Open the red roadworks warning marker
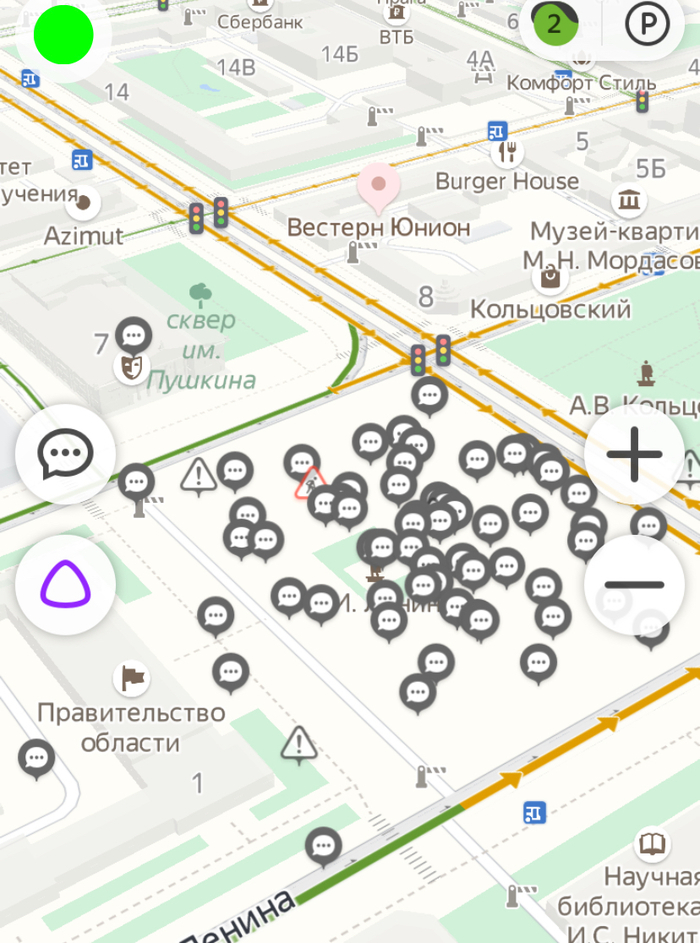This screenshot has width=700, height=943. [312, 483]
